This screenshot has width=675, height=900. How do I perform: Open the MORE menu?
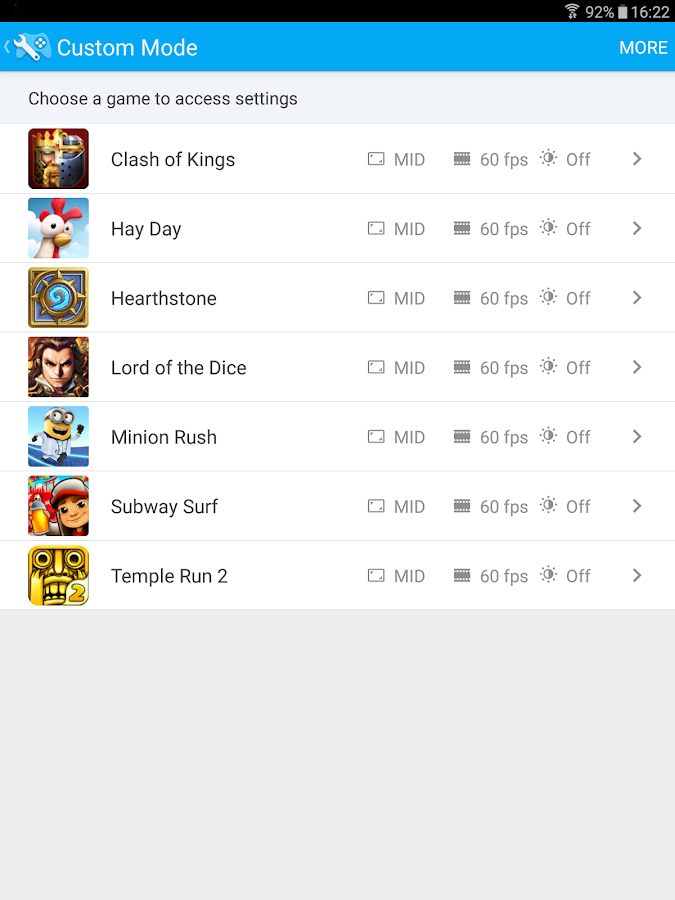(x=643, y=47)
